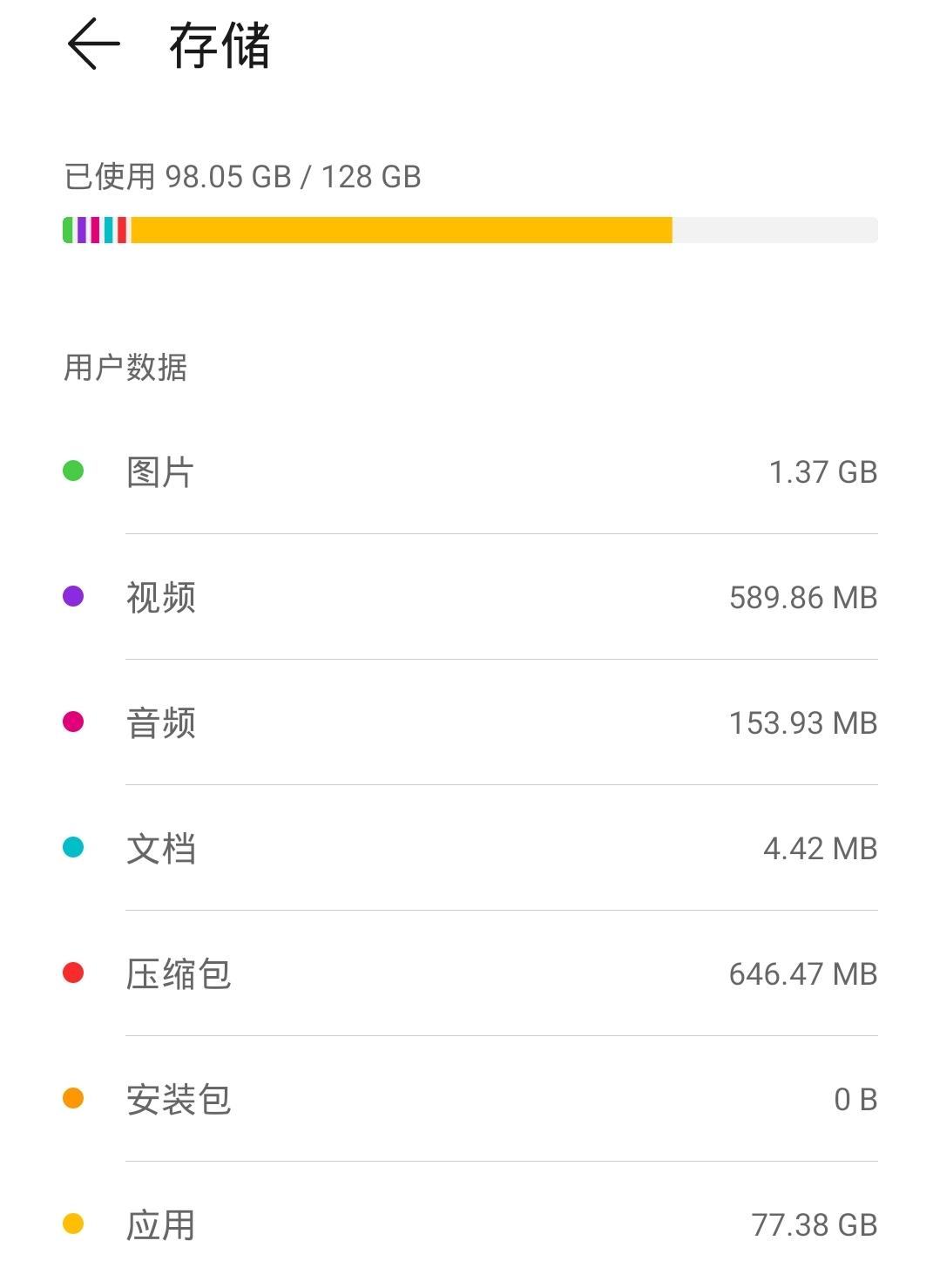The width and height of the screenshot is (933, 1288).
Task: Click the 1.37 GB size value
Action: [822, 471]
